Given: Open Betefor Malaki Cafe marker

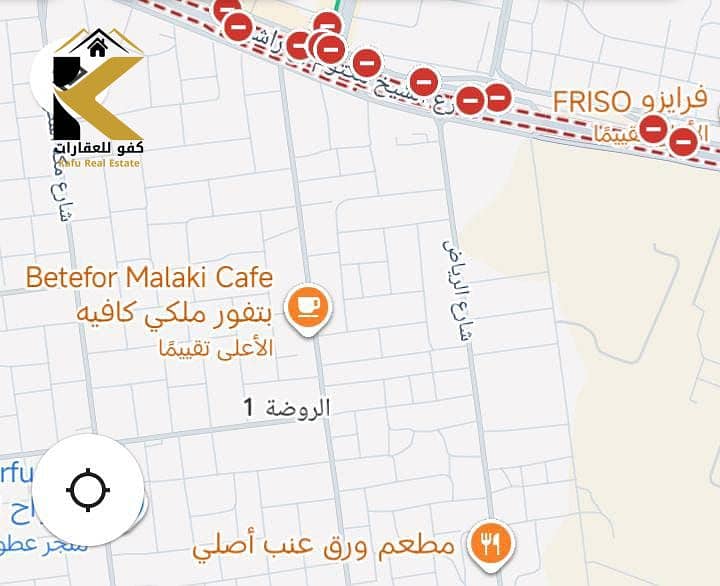Looking at the screenshot, I should click(308, 305).
